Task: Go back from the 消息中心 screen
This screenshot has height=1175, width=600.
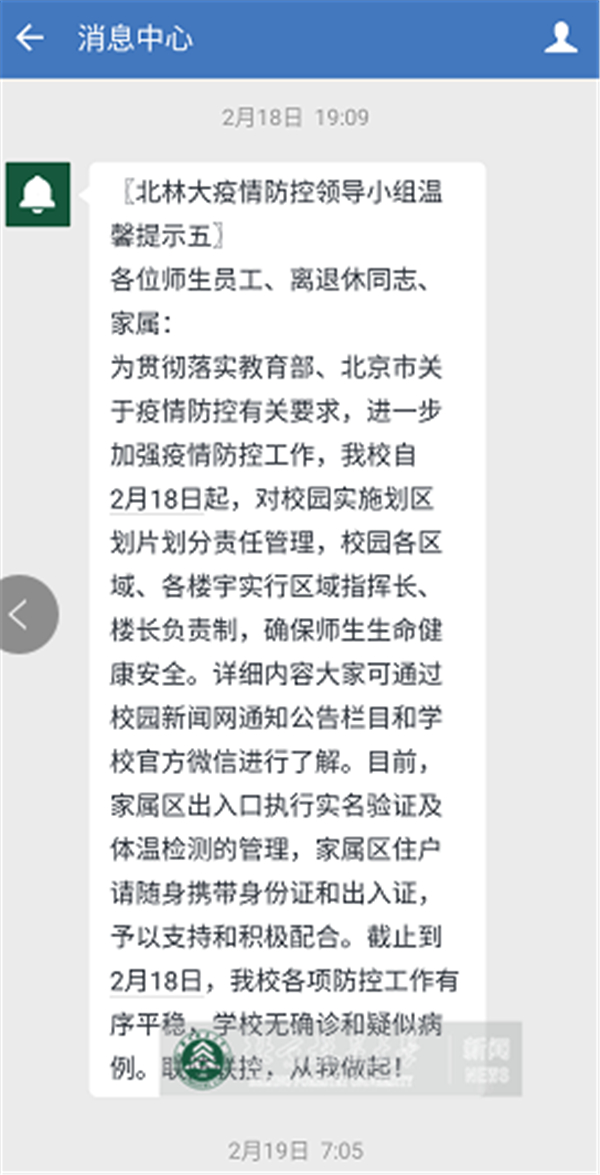Action: 30,38
